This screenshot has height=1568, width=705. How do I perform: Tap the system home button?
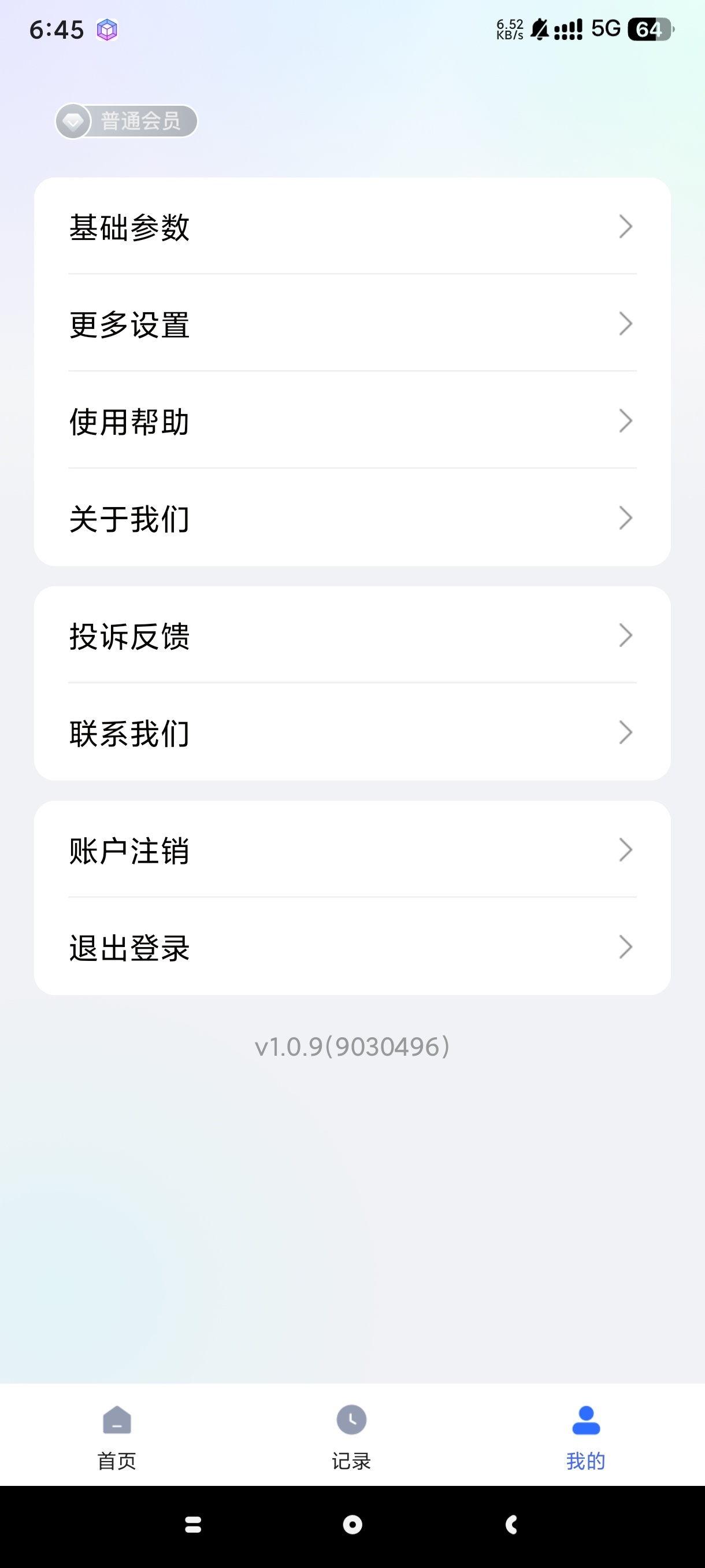coord(352,1524)
